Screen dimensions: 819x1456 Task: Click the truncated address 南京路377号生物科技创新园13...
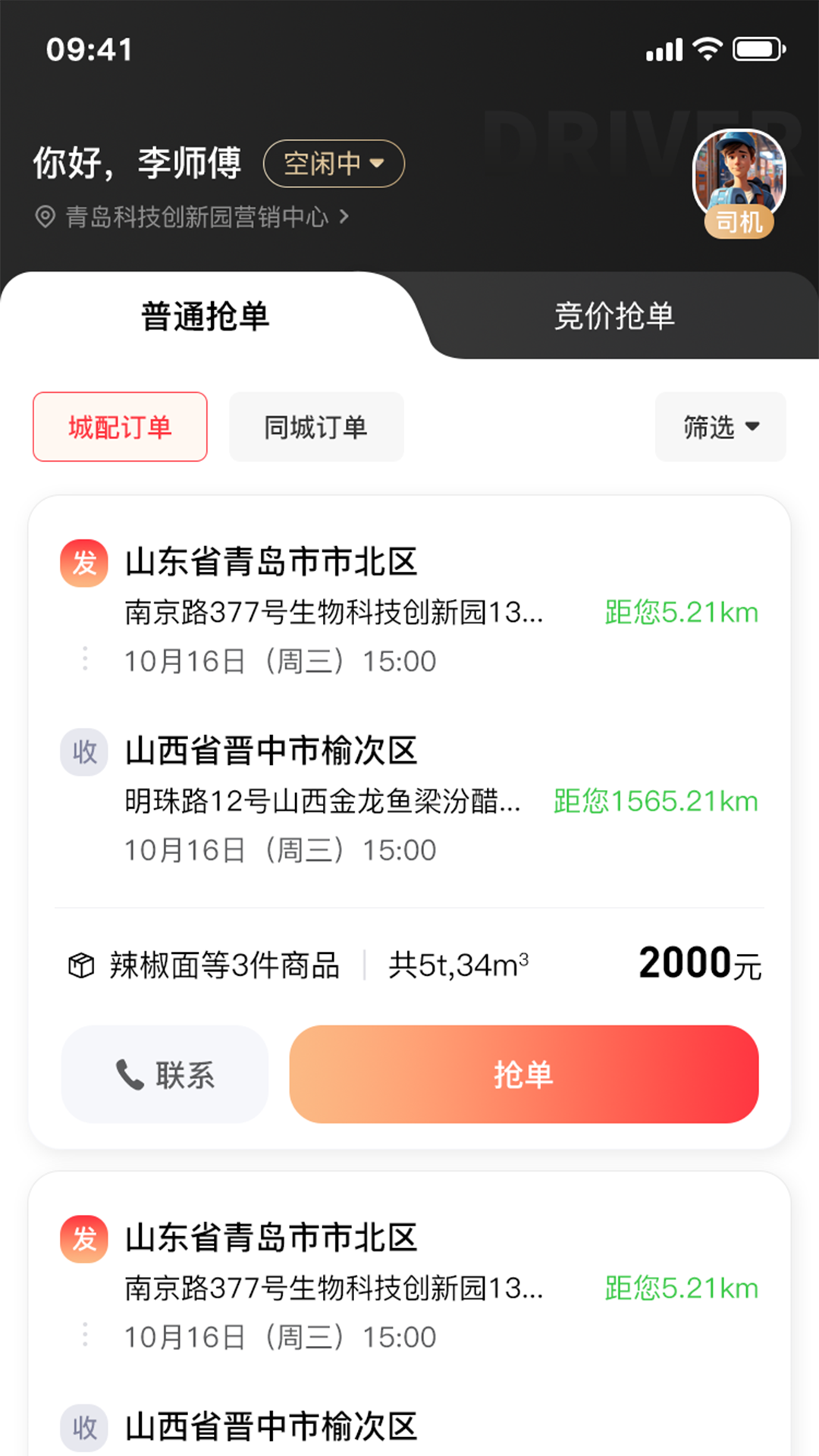coord(334,612)
